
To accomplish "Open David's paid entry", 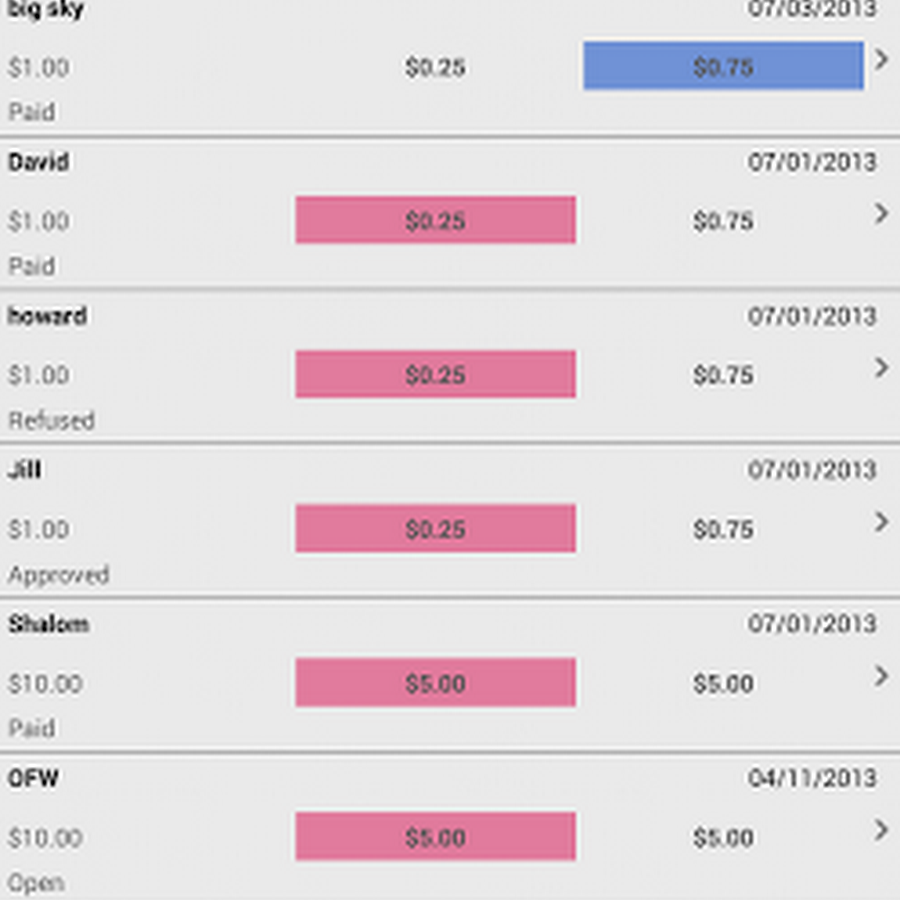I will [881, 214].
